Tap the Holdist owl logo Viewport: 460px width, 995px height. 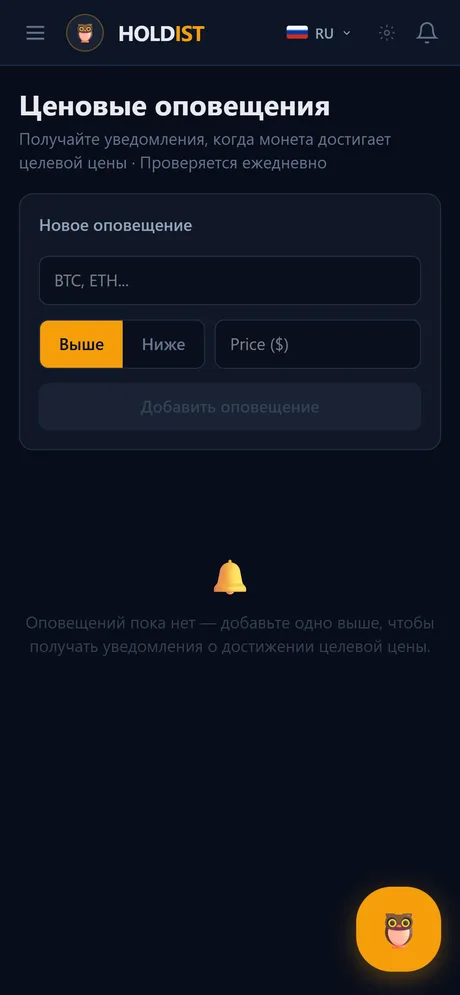coord(85,33)
